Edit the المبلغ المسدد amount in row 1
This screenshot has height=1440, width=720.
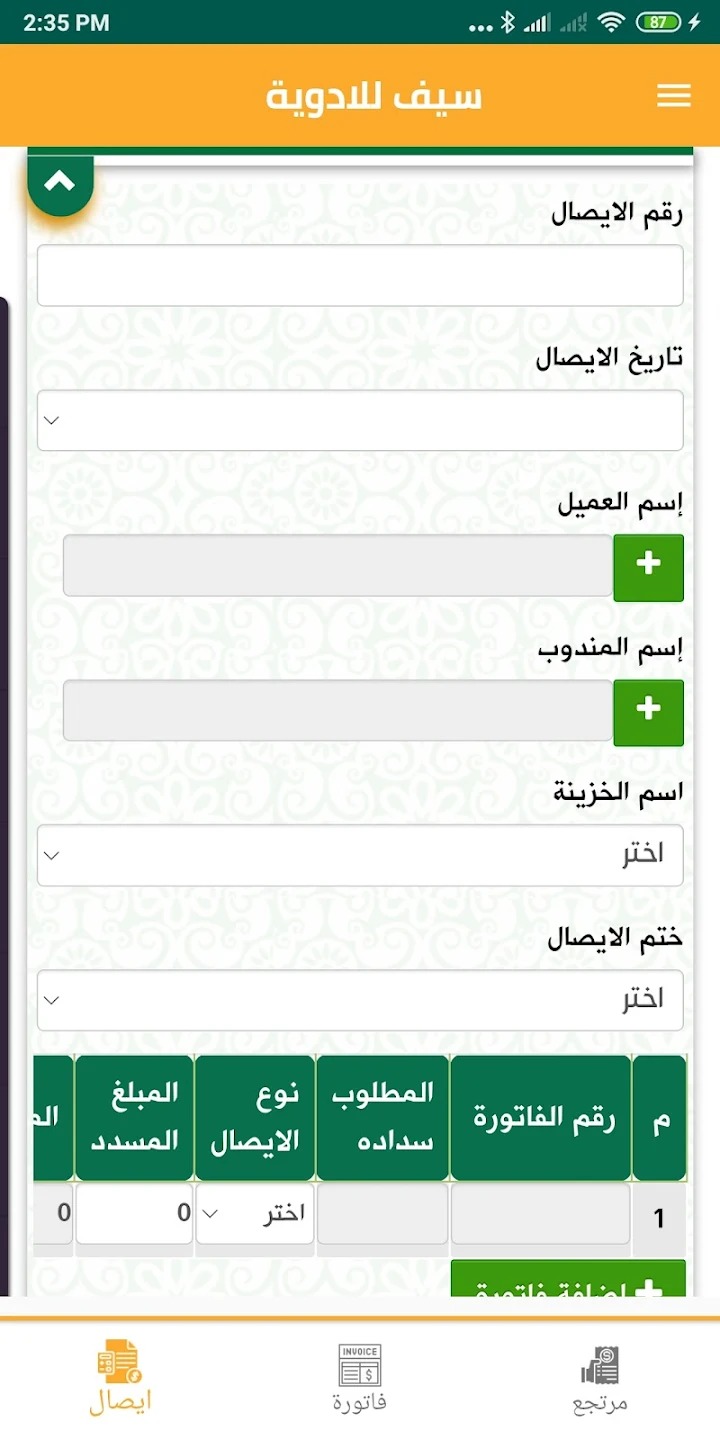click(134, 1214)
